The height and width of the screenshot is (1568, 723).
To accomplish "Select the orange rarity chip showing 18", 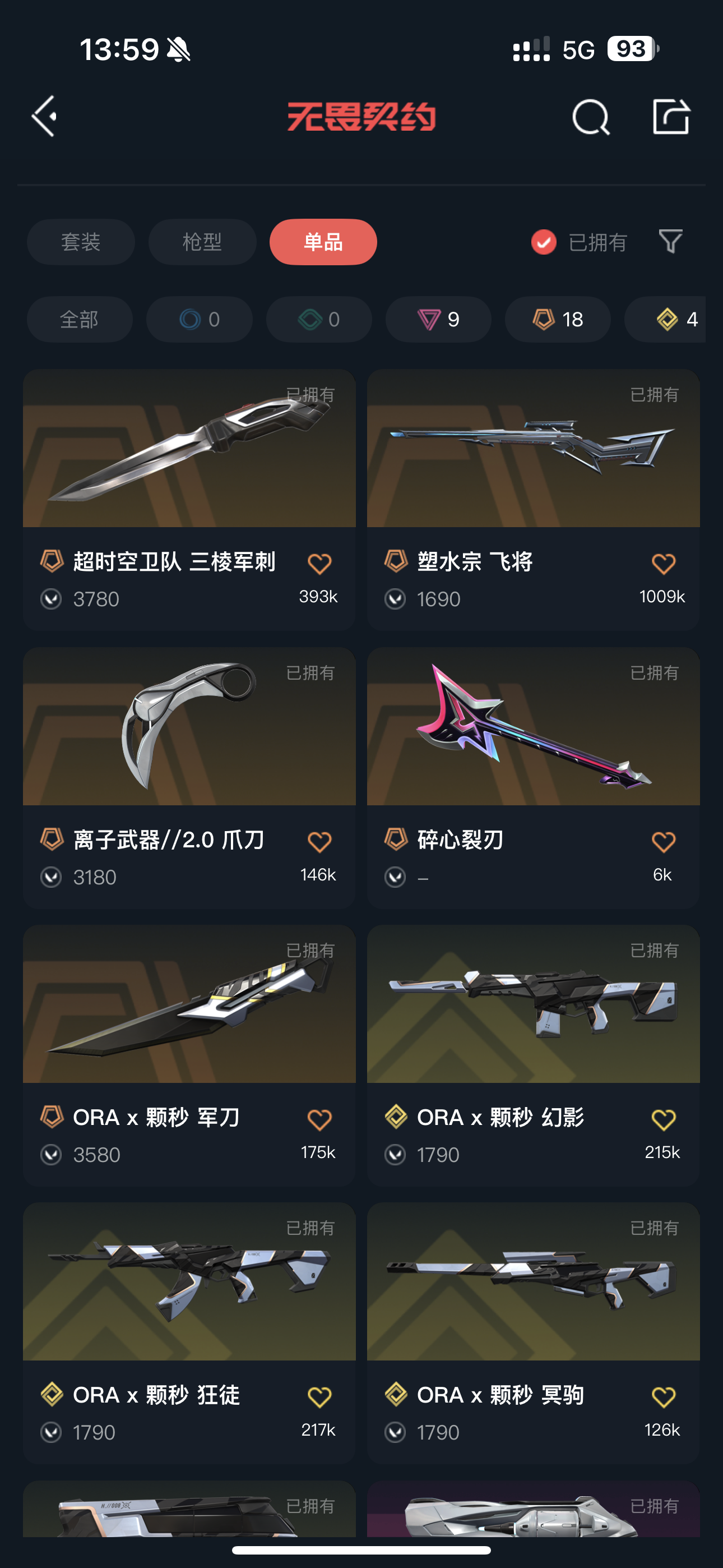I will (558, 320).
